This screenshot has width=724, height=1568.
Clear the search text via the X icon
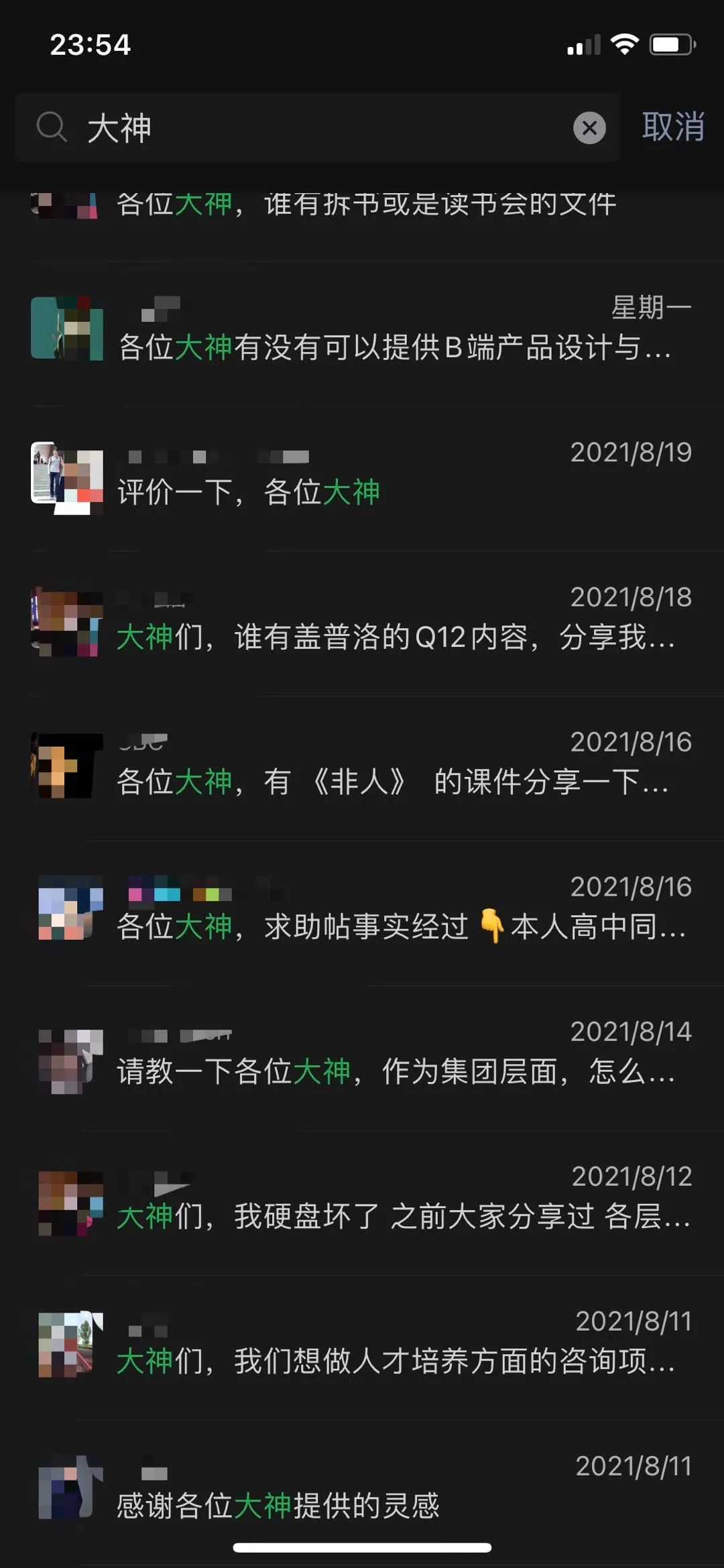point(589,128)
